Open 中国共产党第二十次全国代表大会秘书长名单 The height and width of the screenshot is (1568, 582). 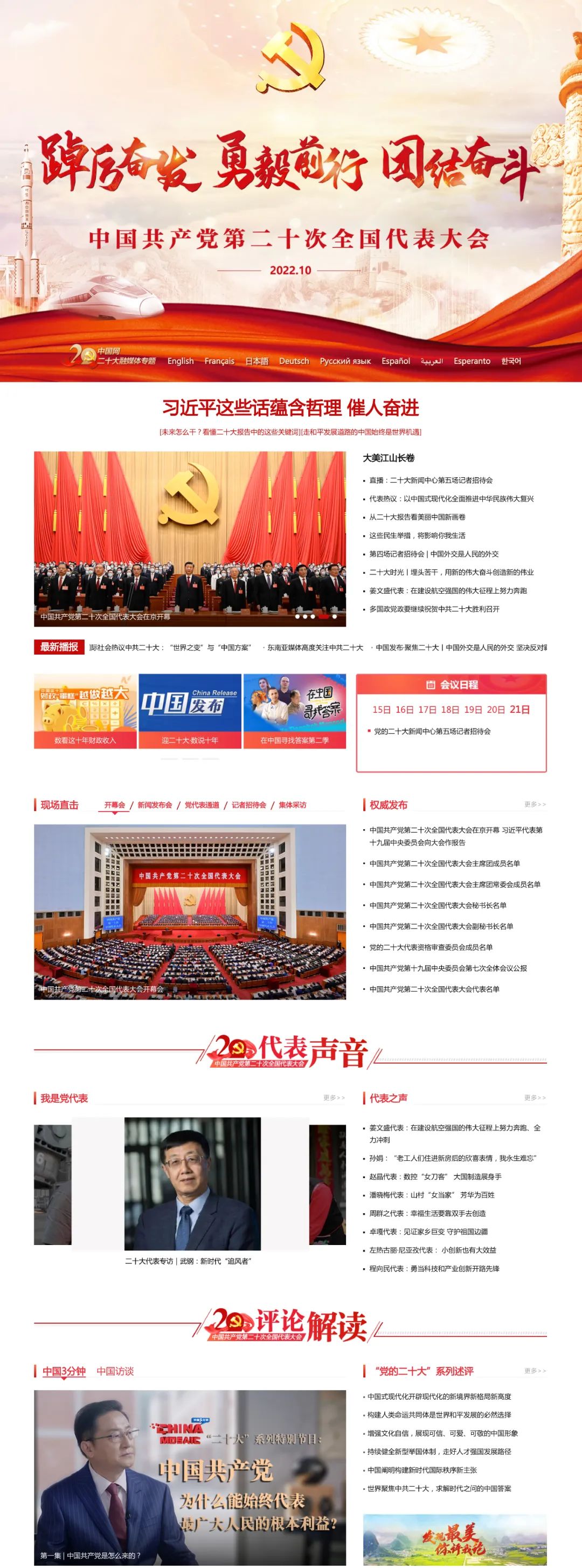pyautogui.click(x=438, y=905)
